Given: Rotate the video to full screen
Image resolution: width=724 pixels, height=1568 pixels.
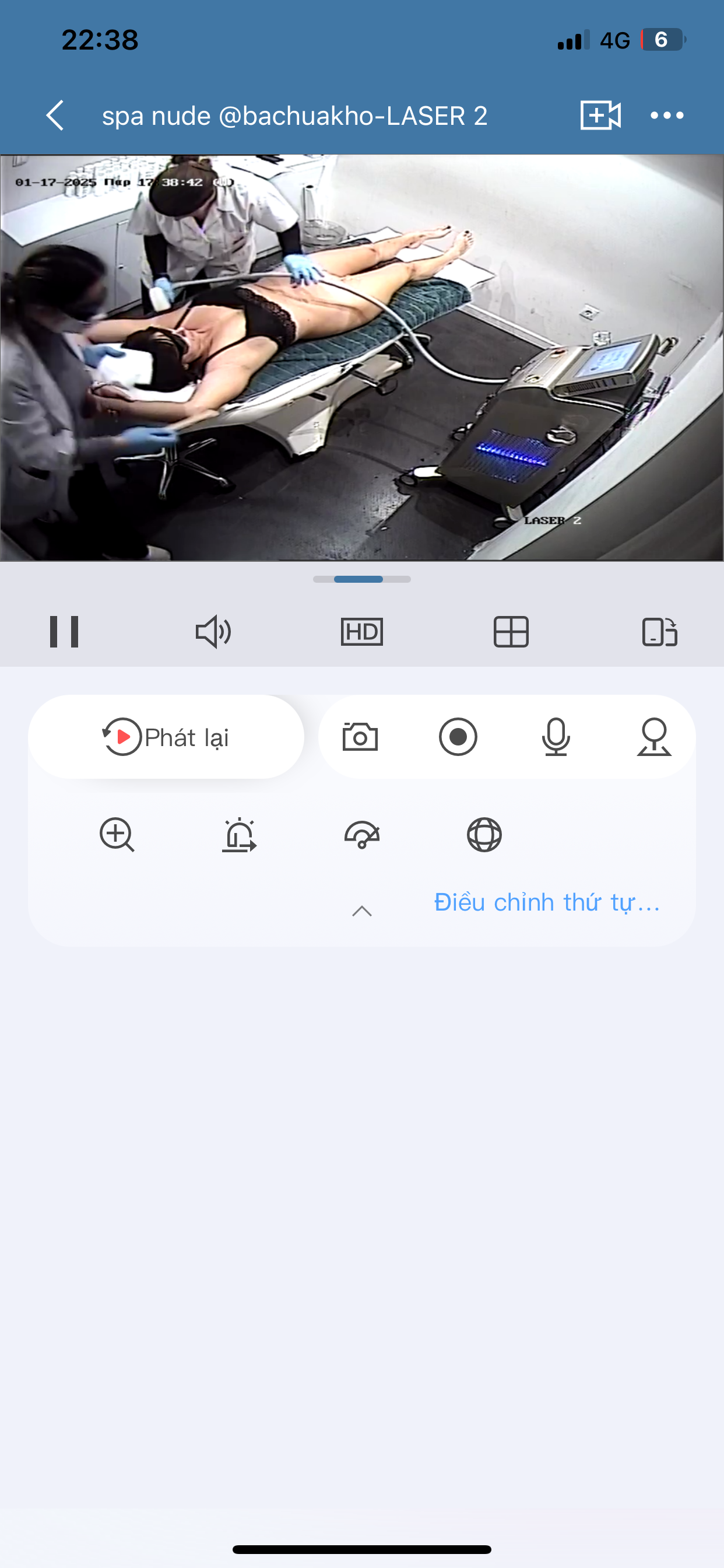Looking at the screenshot, I should pyautogui.click(x=659, y=632).
